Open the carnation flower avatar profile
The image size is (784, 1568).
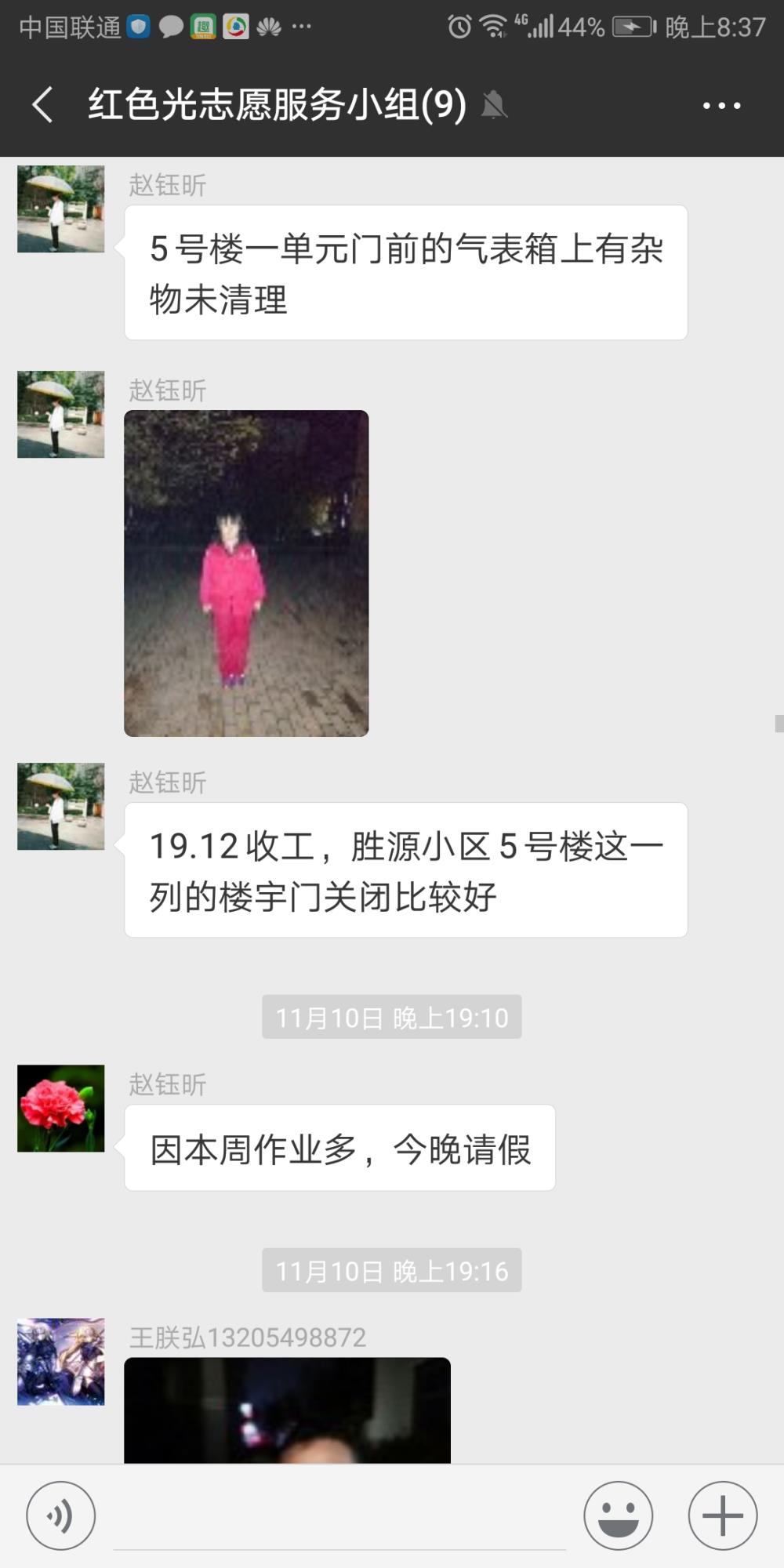pyautogui.click(x=61, y=1108)
